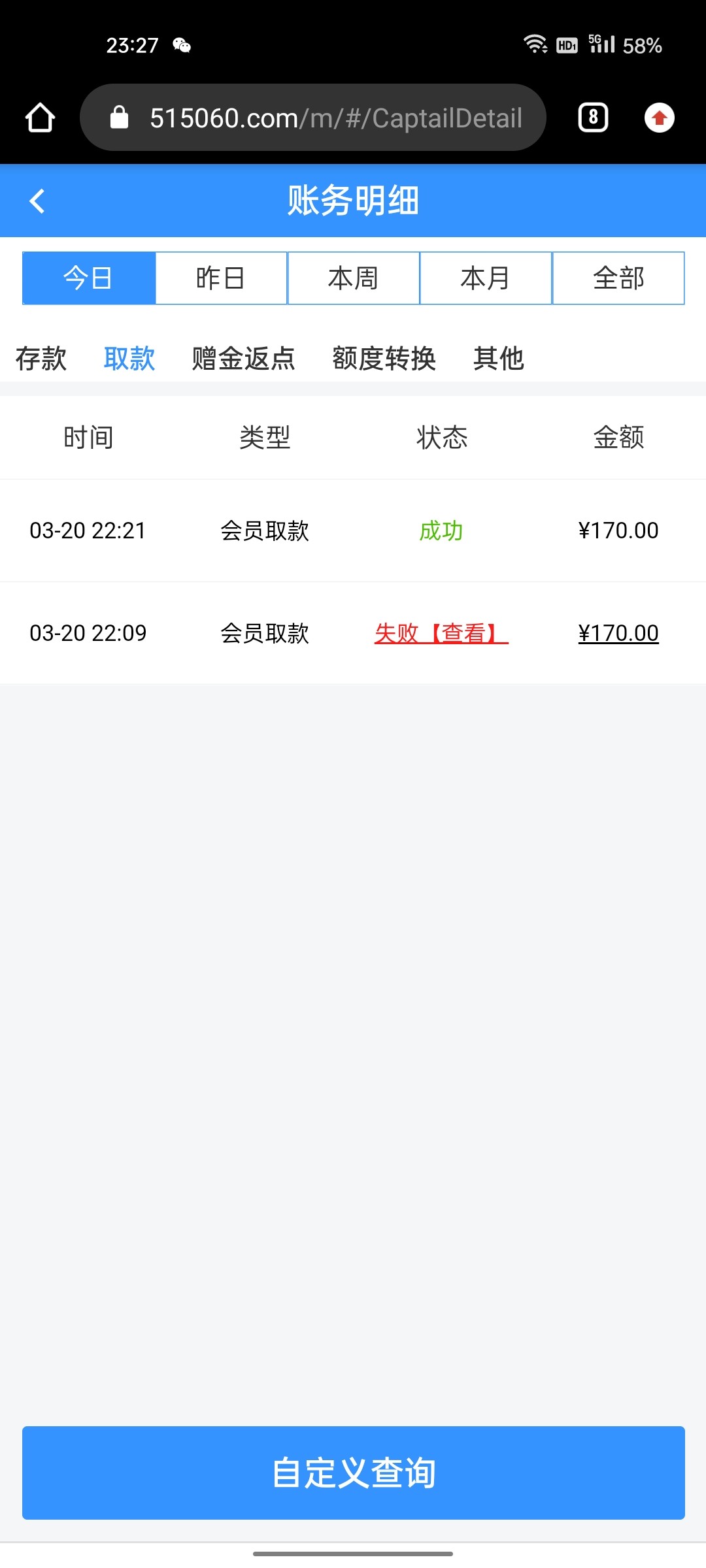Image resolution: width=706 pixels, height=1568 pixels.
Task: View the failed withdrawal details 失败【查看】
Action: pos(441,633)
